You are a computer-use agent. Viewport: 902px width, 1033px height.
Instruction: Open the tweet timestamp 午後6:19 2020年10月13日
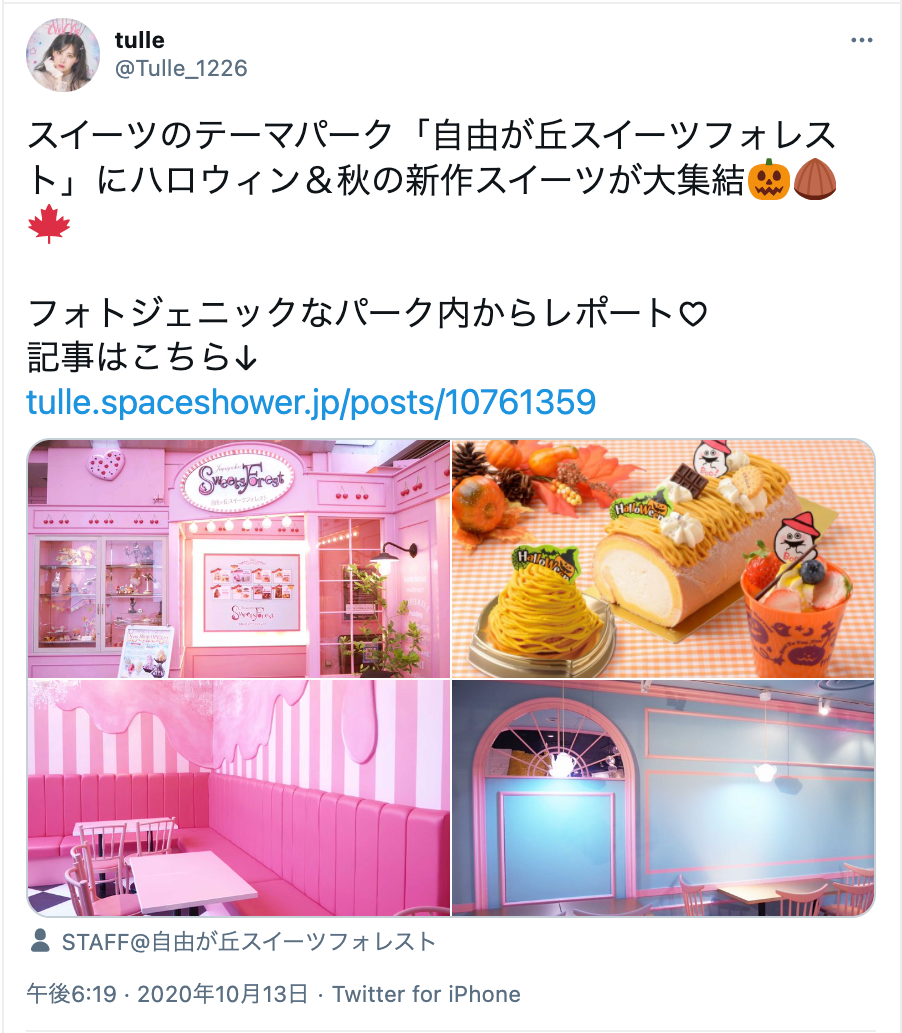pos(167,994)
